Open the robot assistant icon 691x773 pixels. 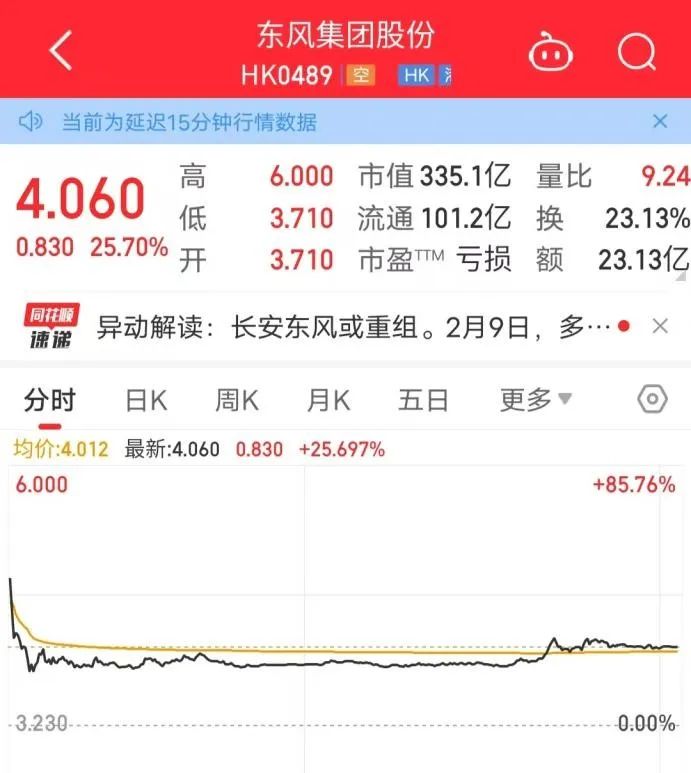click(551, 51)
